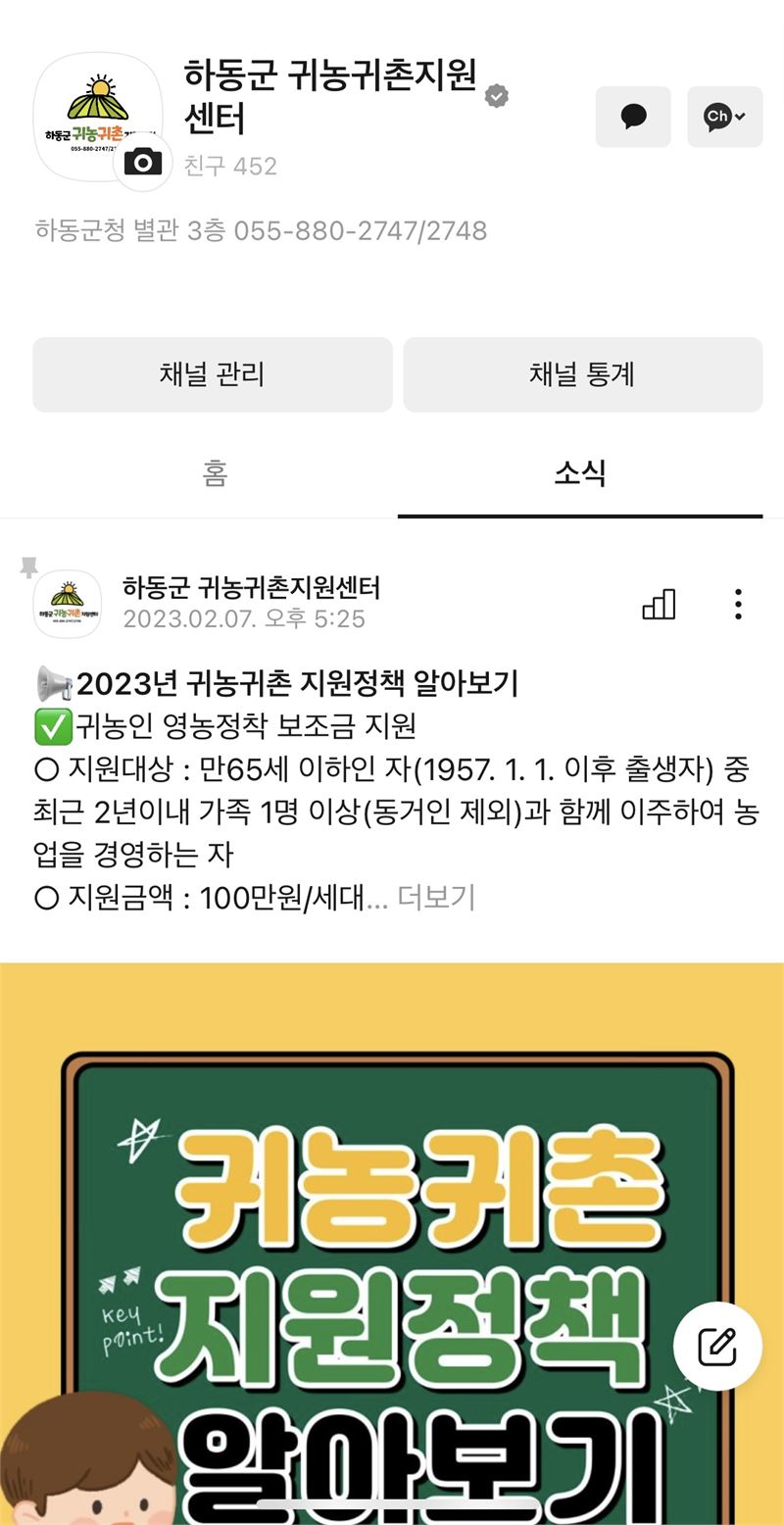Screen dimensions: 784x1525
Task: Write a new post with pencil button
Action: coord(717,1348)
